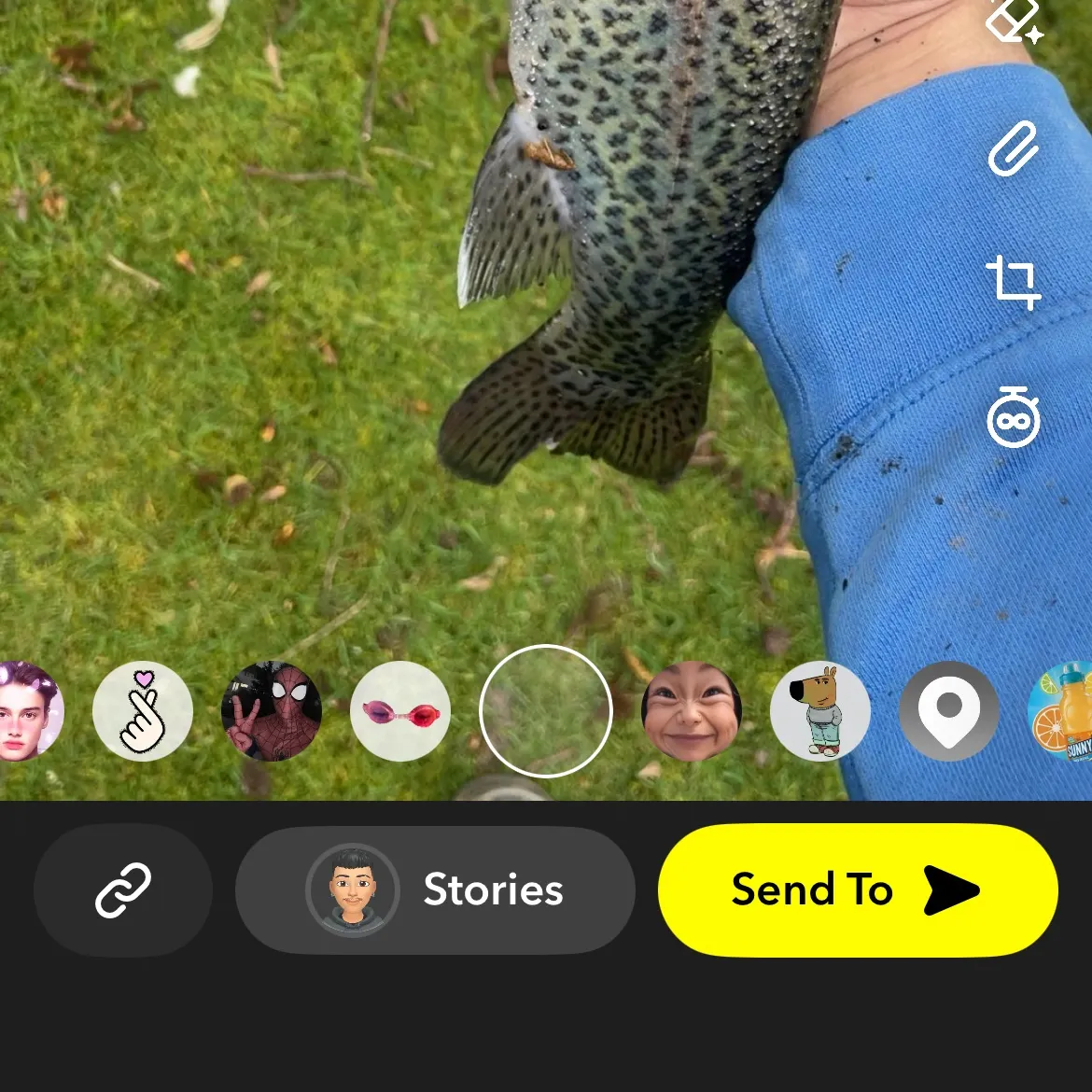
Task: Change the snap timer to infinity loop
Action: (x=1014, y=418)
